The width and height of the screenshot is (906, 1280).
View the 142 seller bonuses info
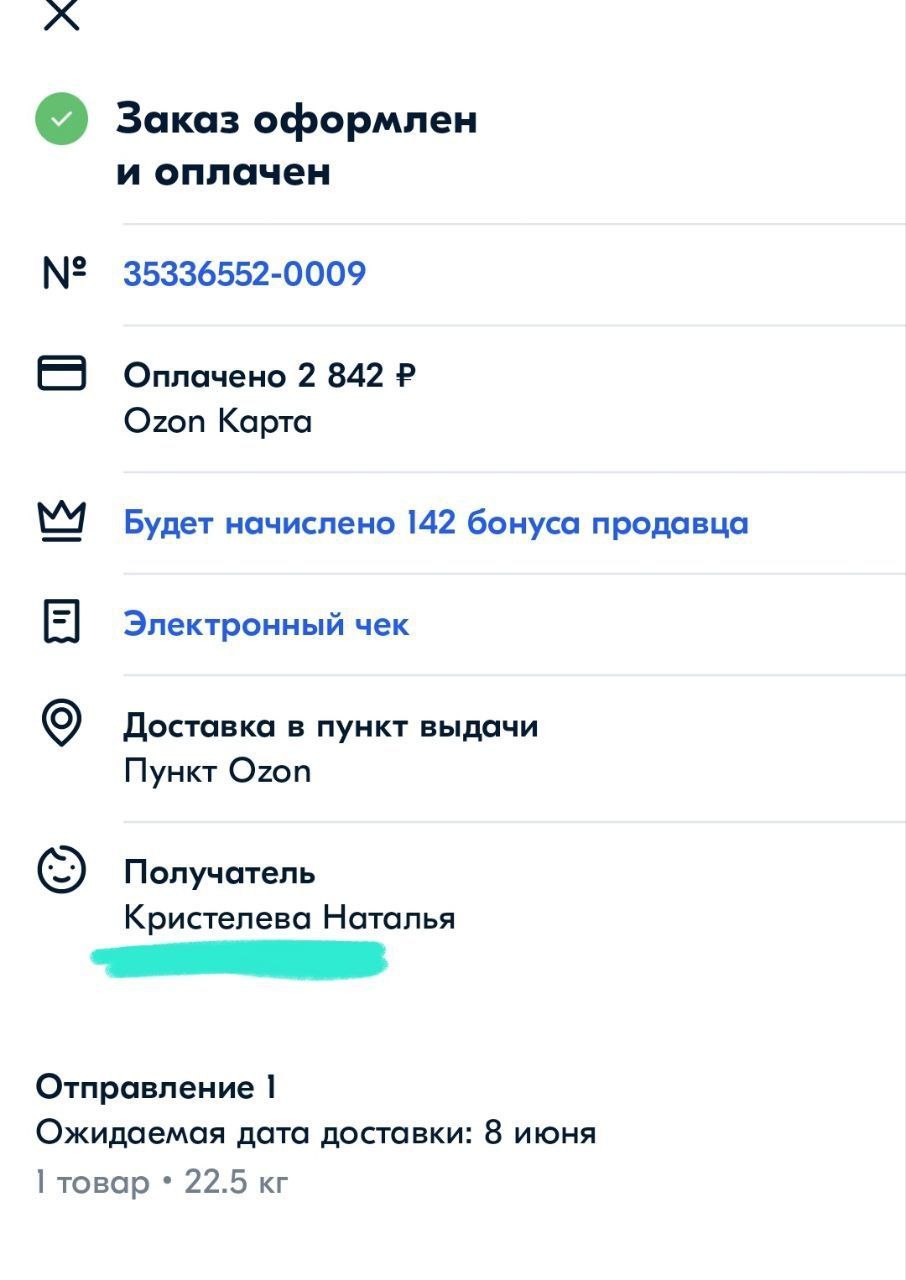coord(435,523)
